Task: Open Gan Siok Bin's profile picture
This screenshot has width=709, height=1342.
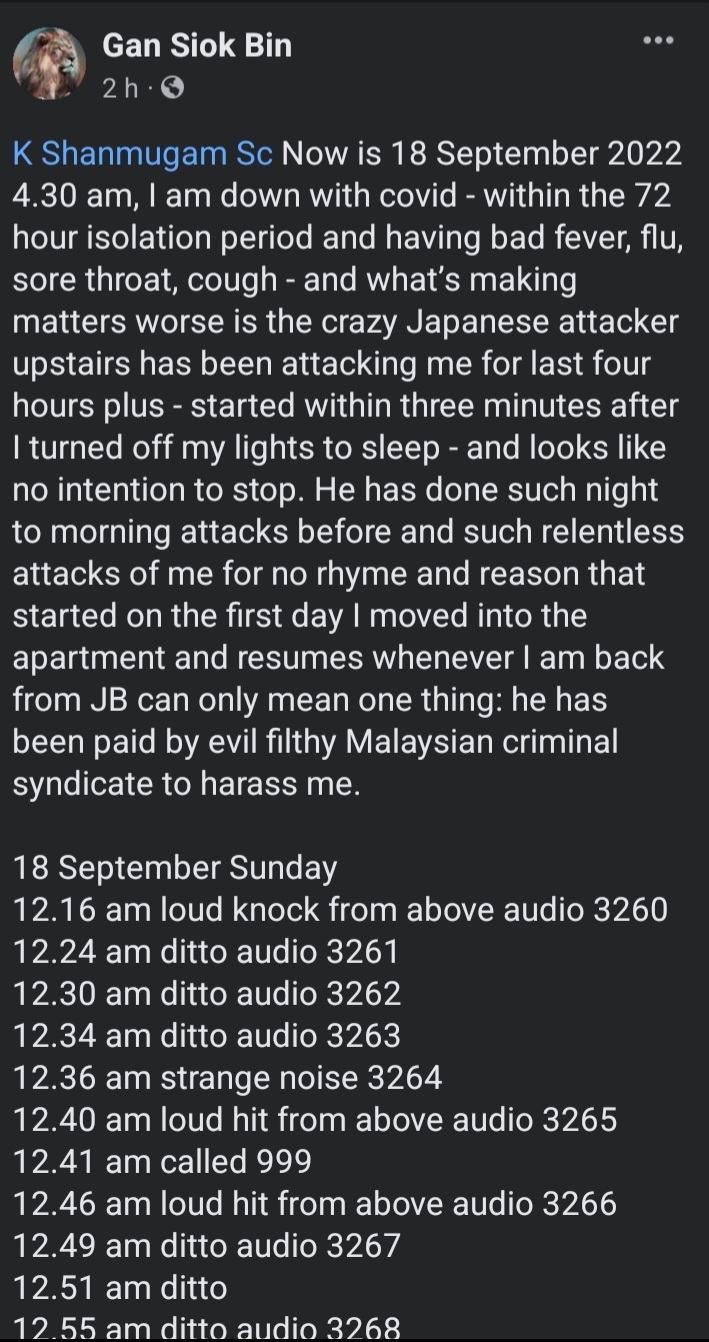Action: 48,64
